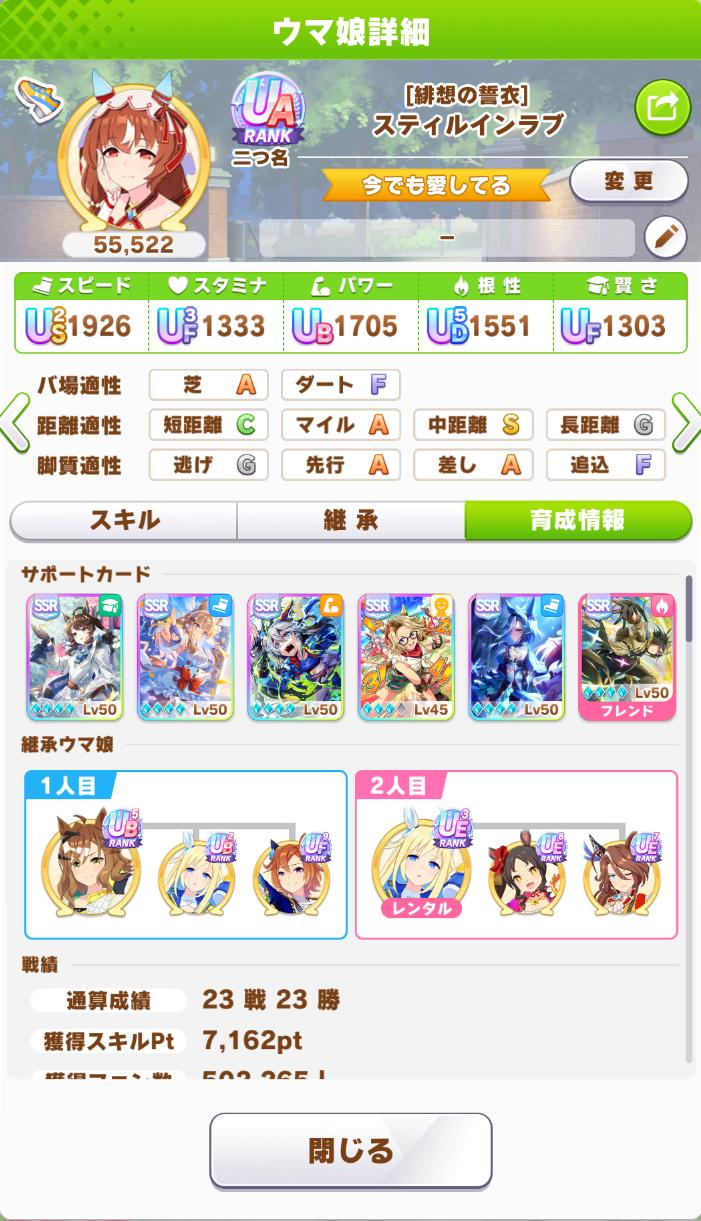The width and height of the screenshot is (701, 1221).
Task: Switch to the スキル tab
Action: 124,520
